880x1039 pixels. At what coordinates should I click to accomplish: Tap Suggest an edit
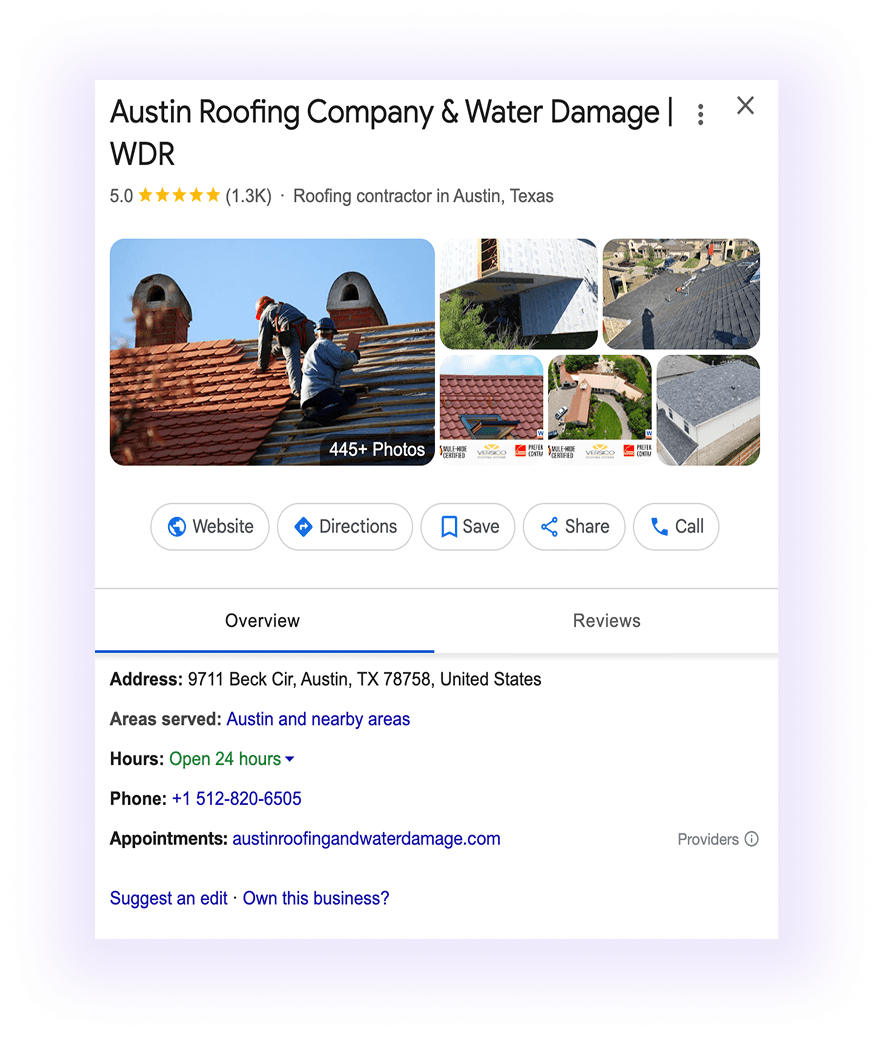coord(169,898)
